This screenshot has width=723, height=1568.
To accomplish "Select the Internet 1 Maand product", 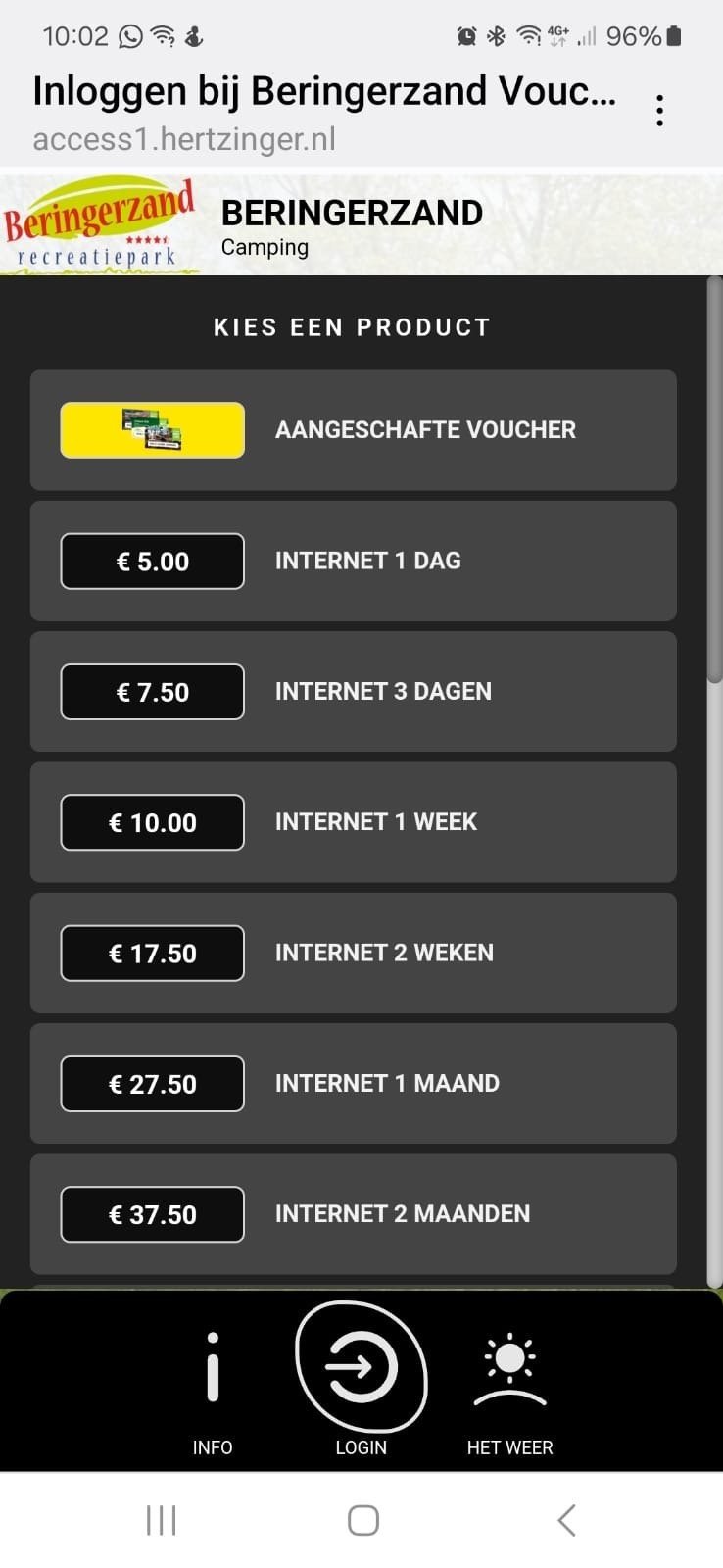I will click(x=353, y=1083).
